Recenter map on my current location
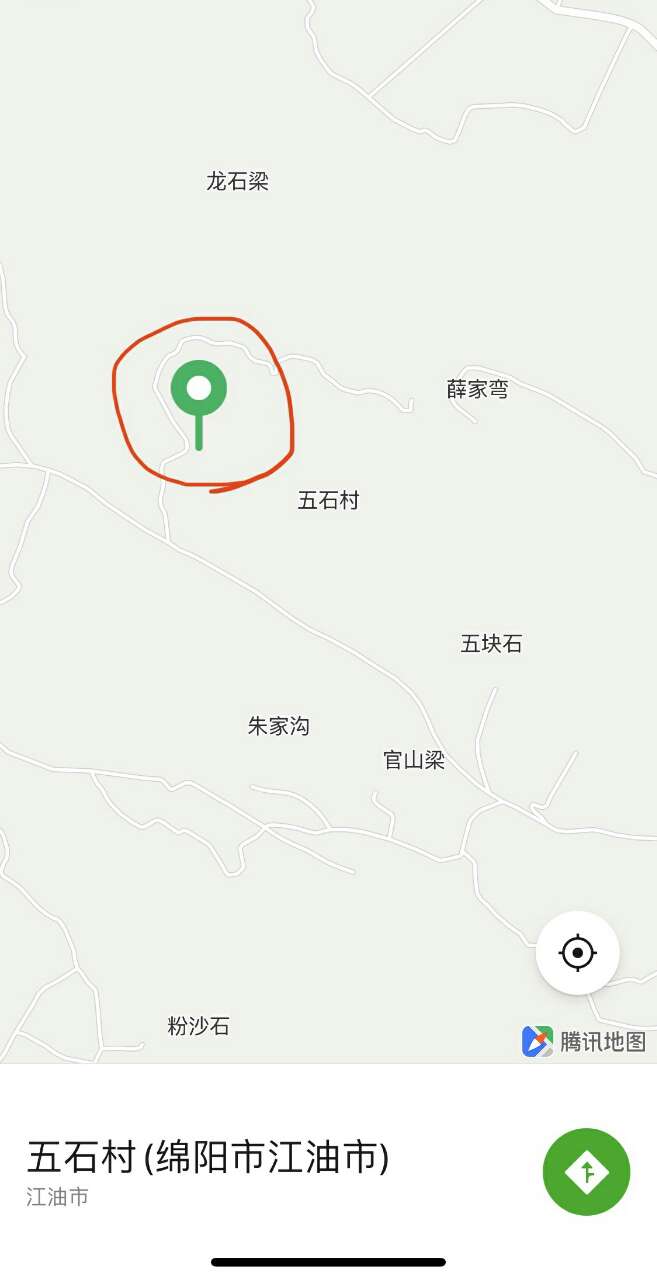 click(x=578, y=953)
